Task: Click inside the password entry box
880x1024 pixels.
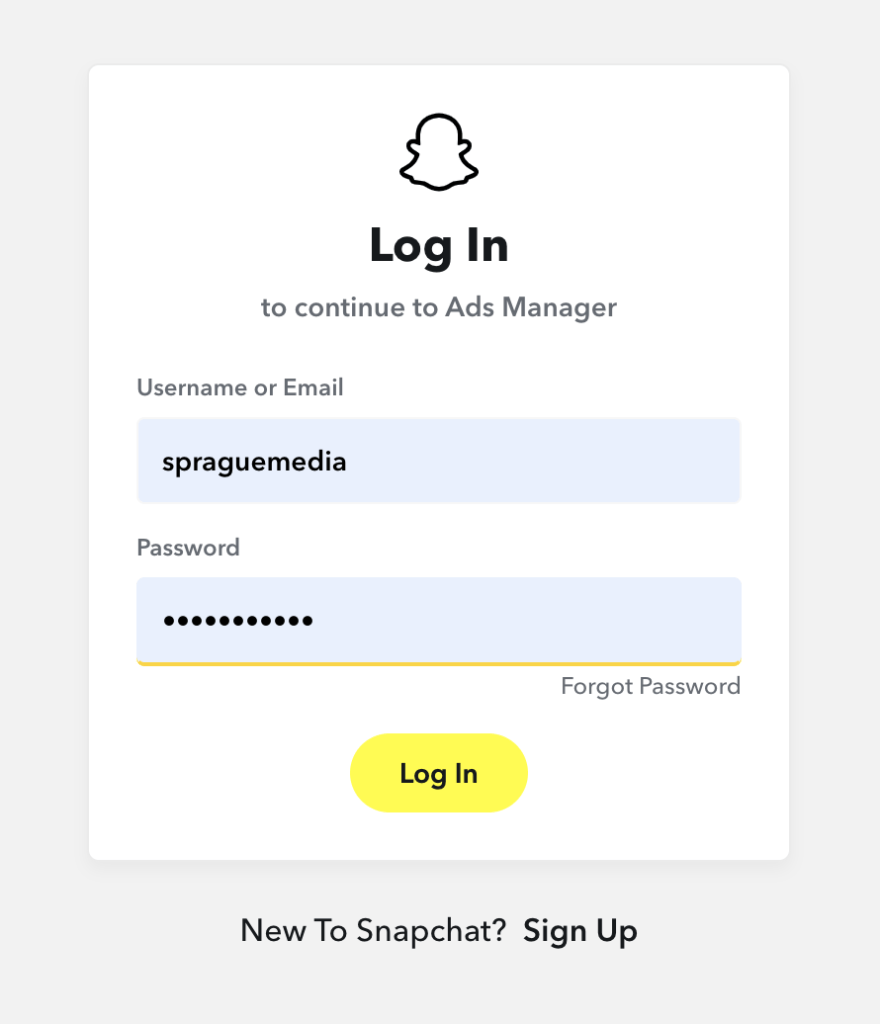Action: click(439, 618)
